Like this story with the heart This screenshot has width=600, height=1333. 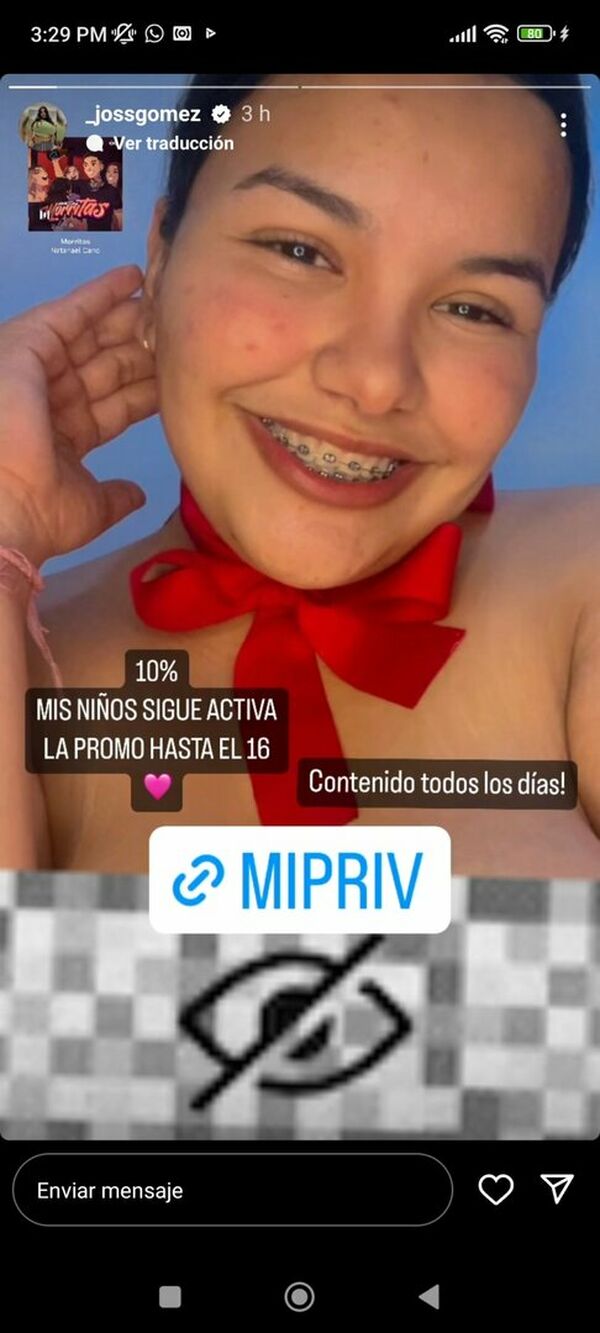495,1189
